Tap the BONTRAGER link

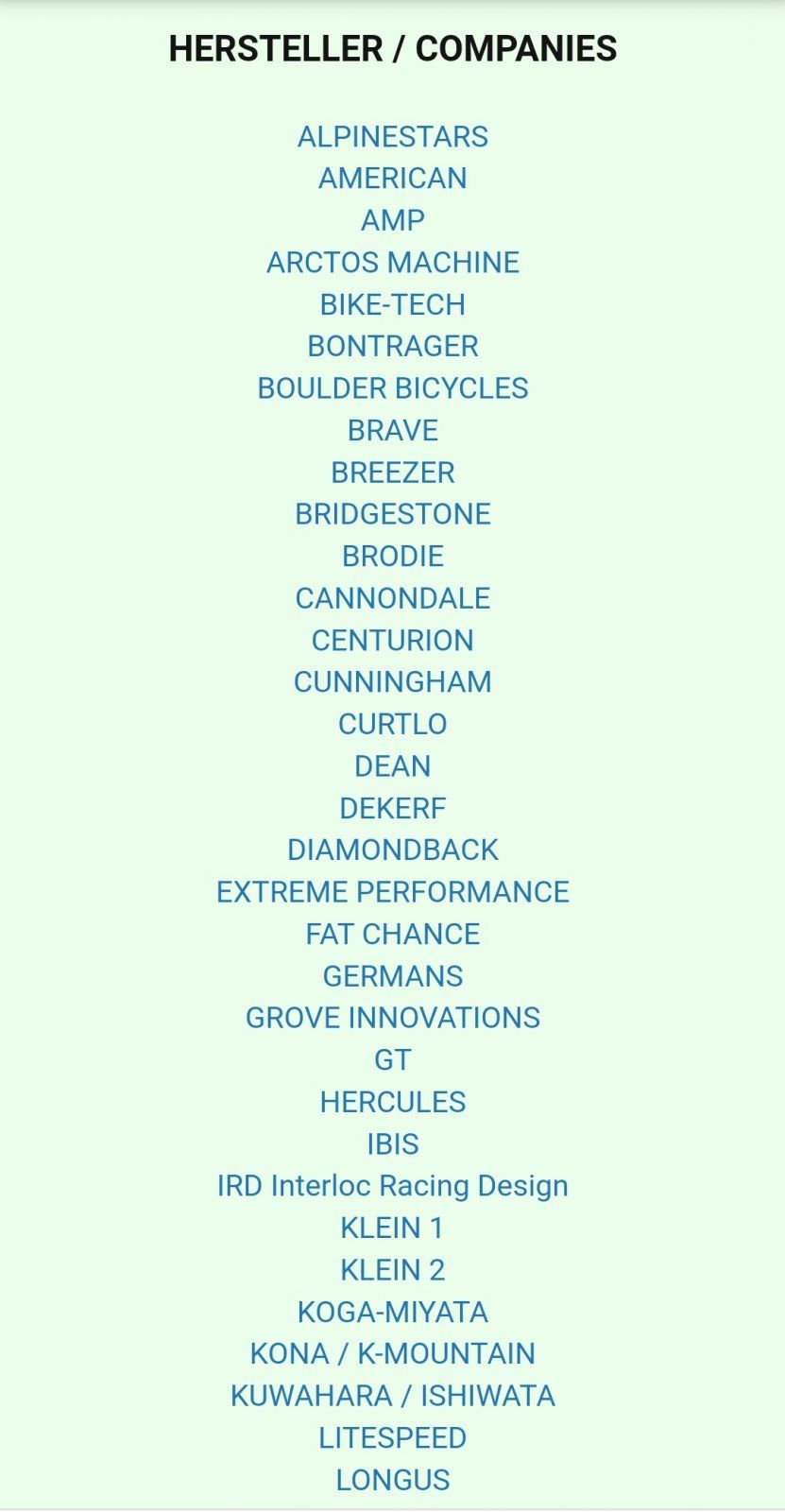pyautogui.click(x=392, y=347)
